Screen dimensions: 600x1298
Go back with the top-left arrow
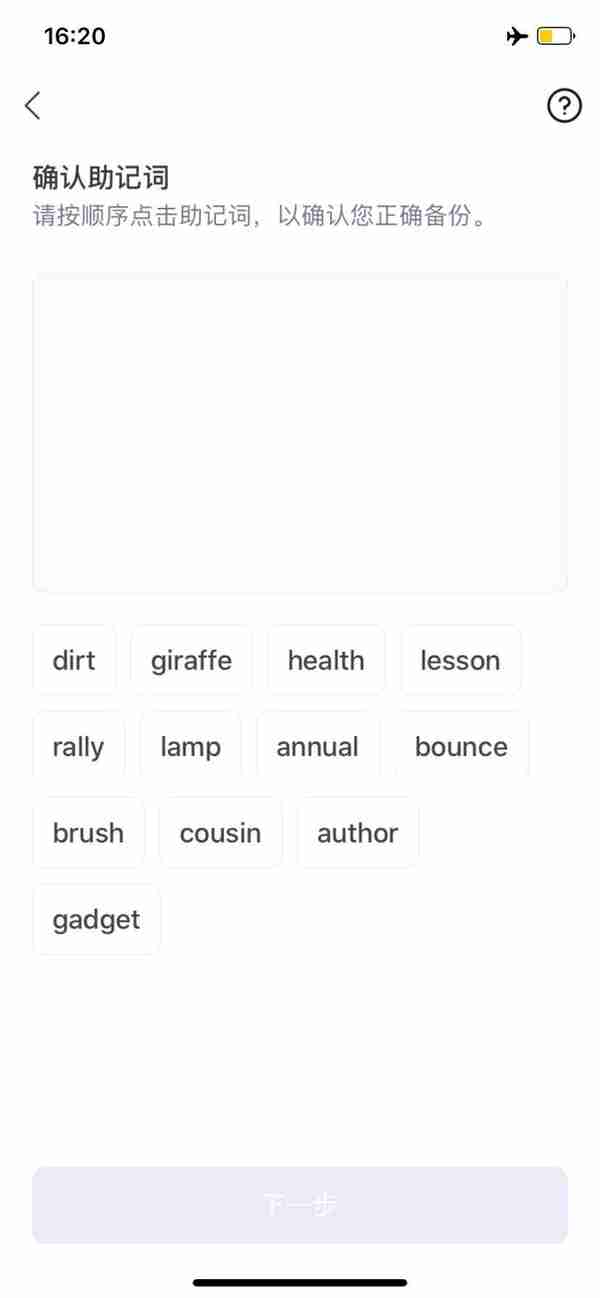point(33,105)
